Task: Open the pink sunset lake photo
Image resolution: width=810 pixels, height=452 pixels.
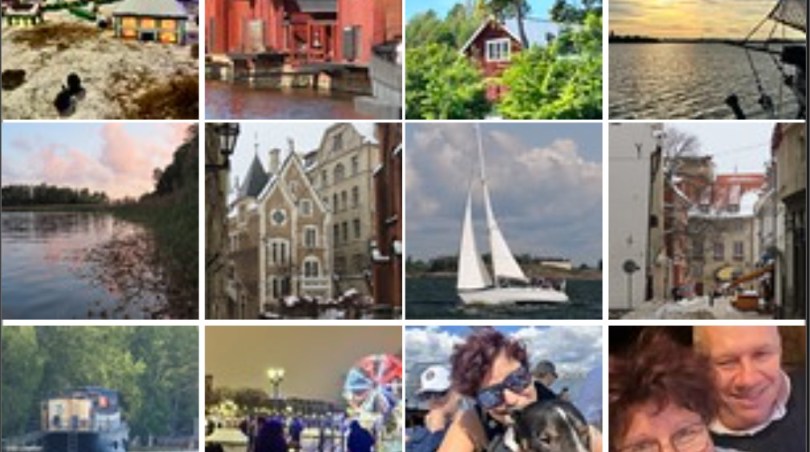Action: click(99, 220)
